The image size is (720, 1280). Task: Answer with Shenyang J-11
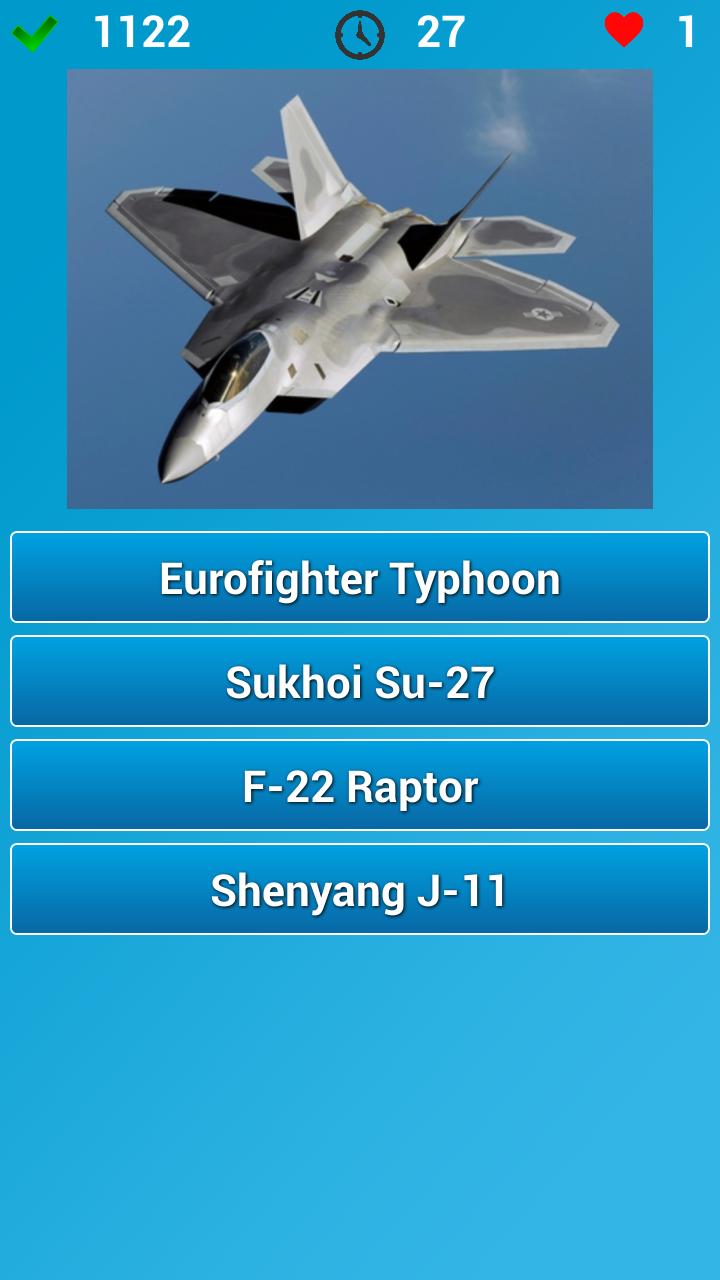point(360,890)
